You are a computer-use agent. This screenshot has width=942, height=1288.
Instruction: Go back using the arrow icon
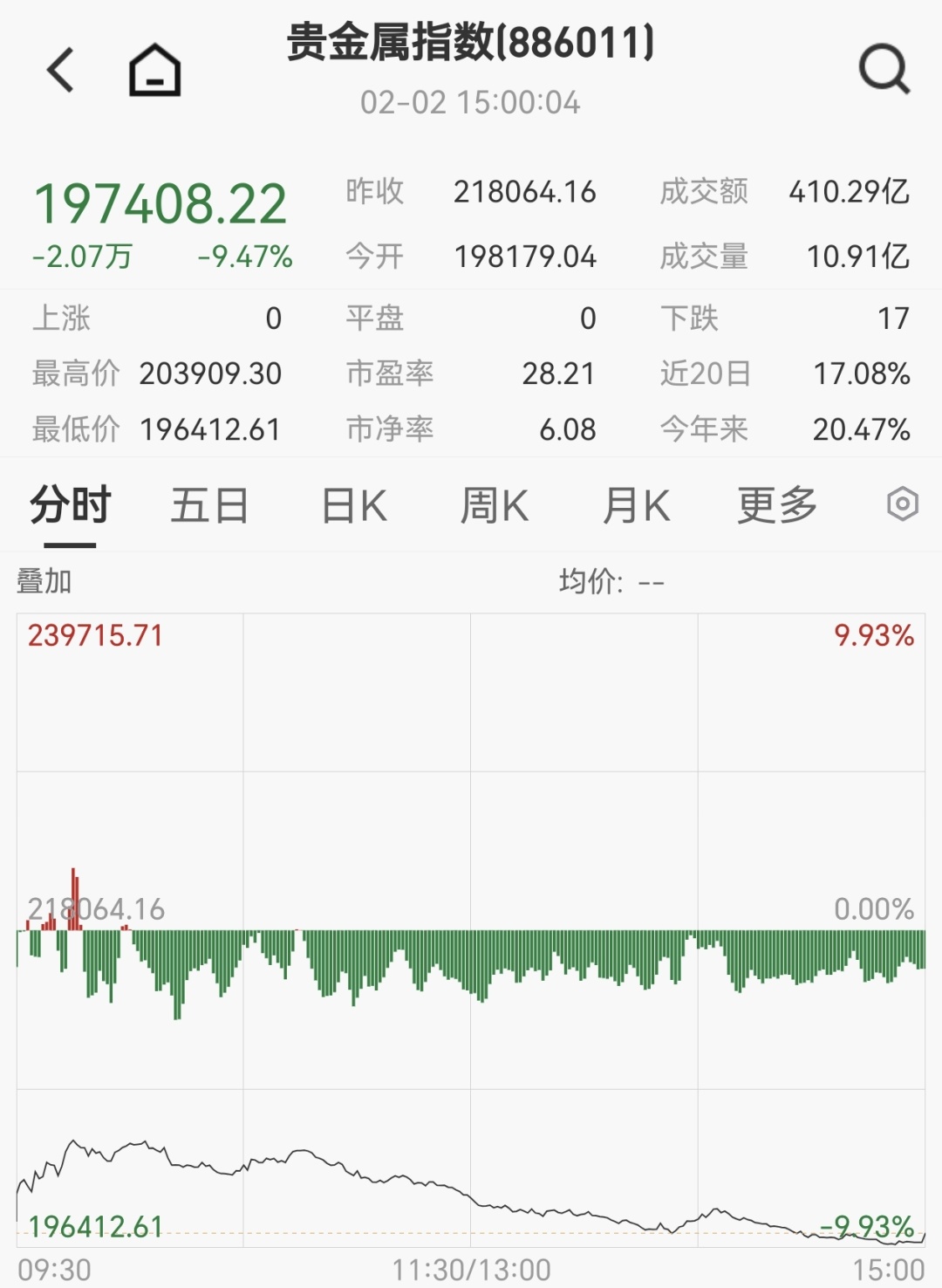[x=61, y=70]
